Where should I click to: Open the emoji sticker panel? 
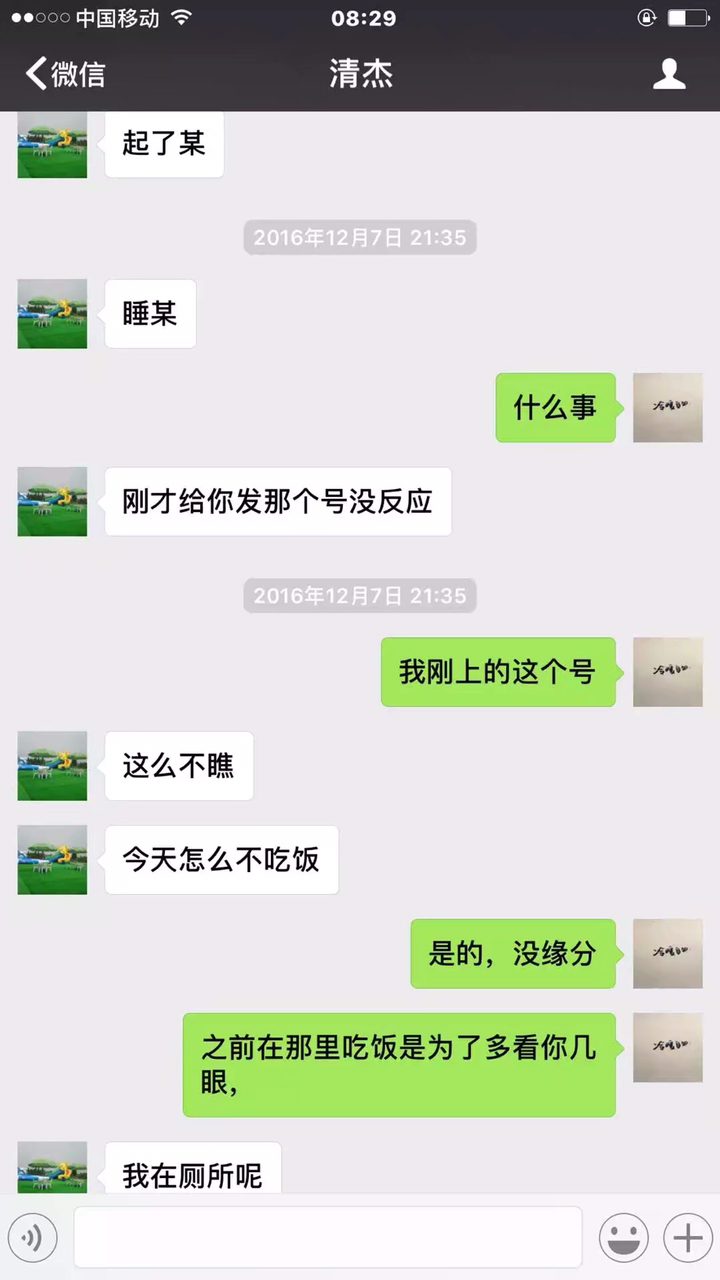click(623, 1238)
